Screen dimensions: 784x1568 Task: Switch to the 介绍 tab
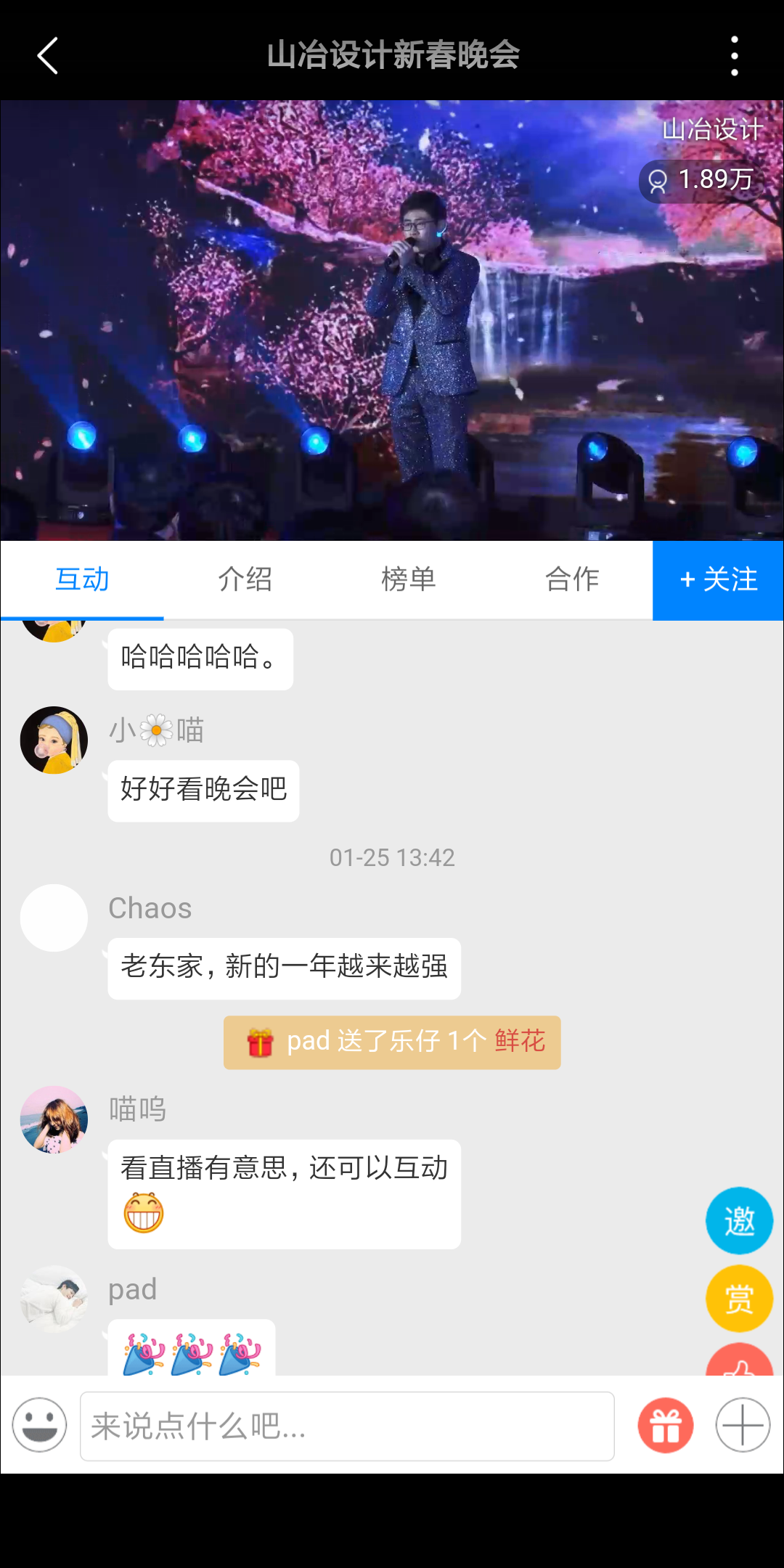click(245, 579)
